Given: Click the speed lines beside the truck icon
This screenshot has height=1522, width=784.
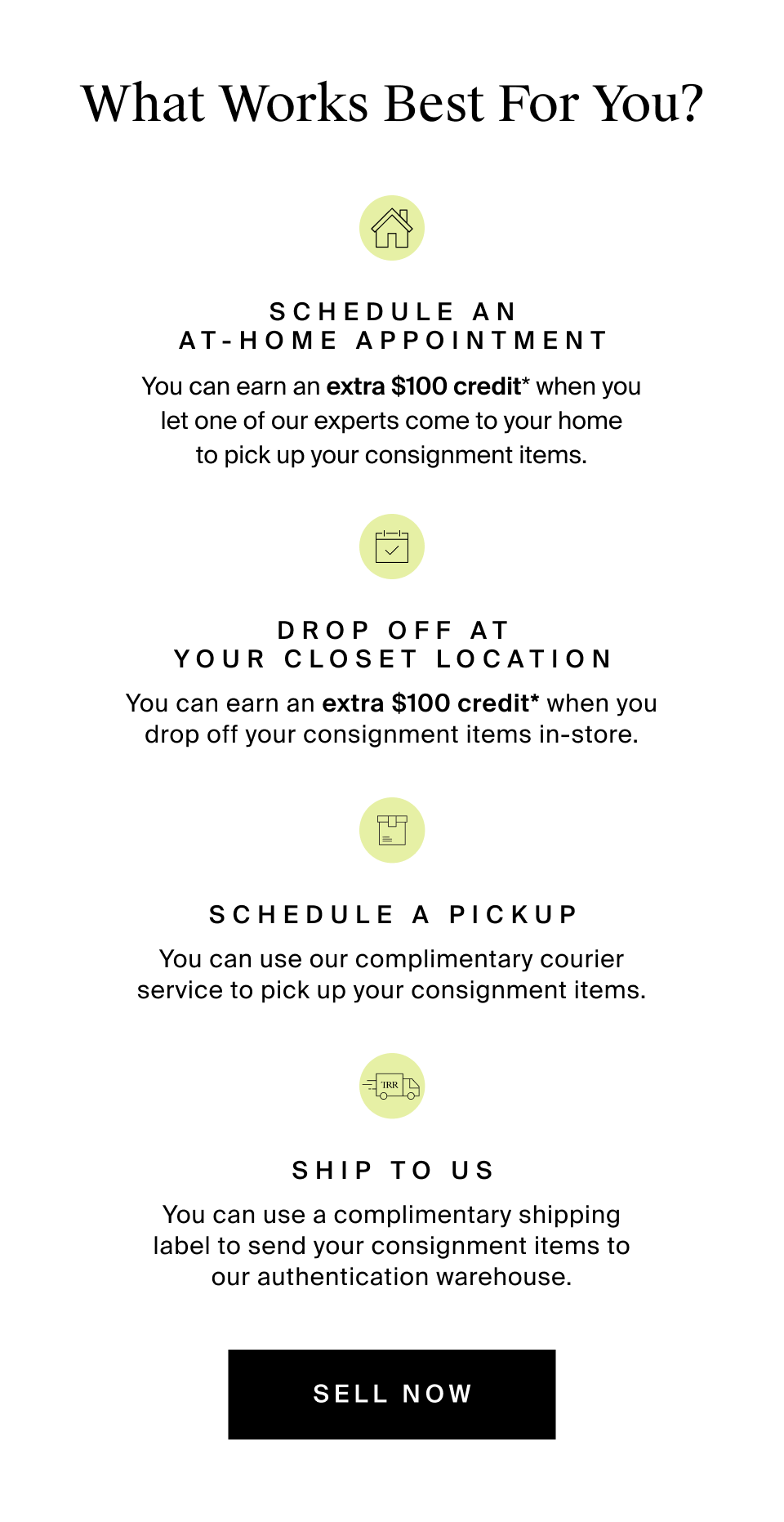Looking at the screenshot, I should tap(367, 1085).
